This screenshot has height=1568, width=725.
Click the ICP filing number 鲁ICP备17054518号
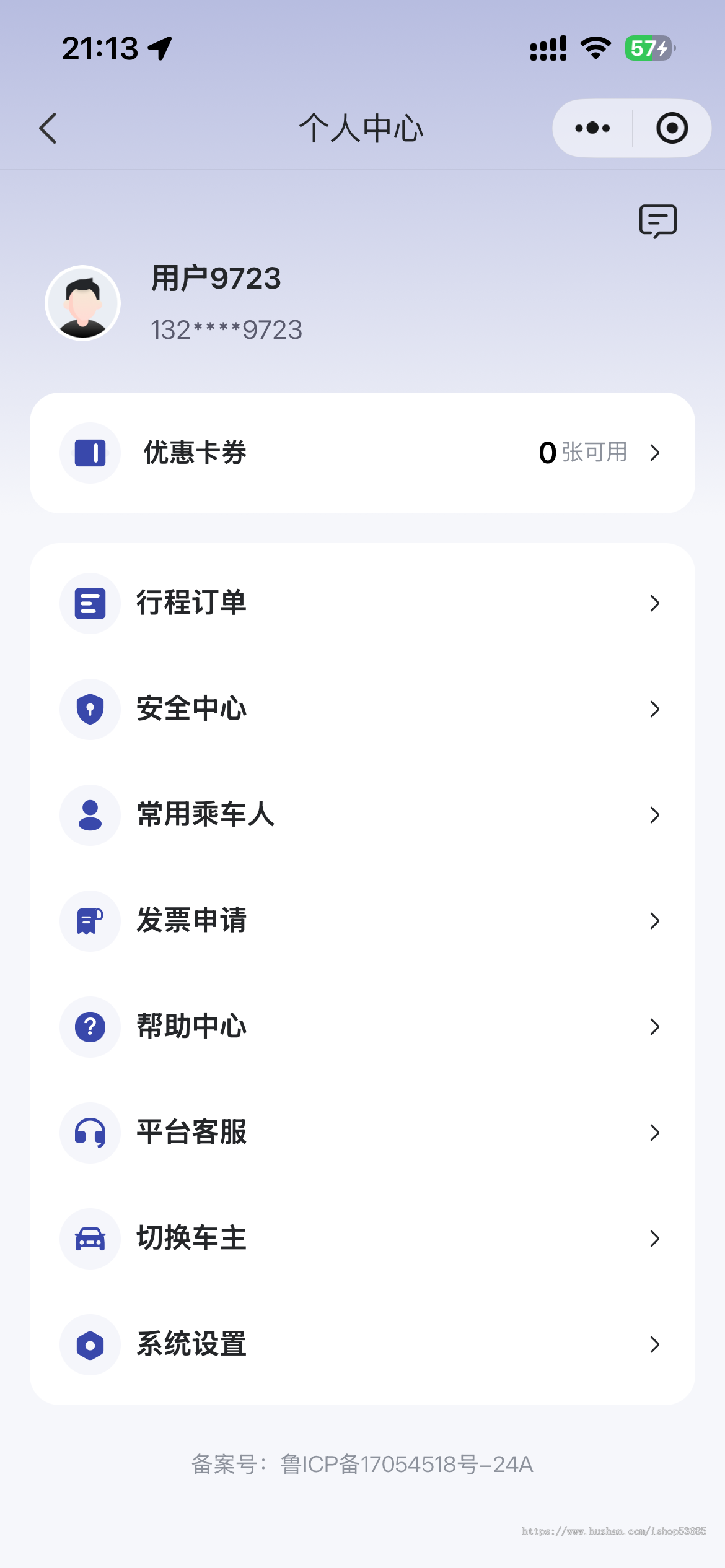coord(406,1464)
